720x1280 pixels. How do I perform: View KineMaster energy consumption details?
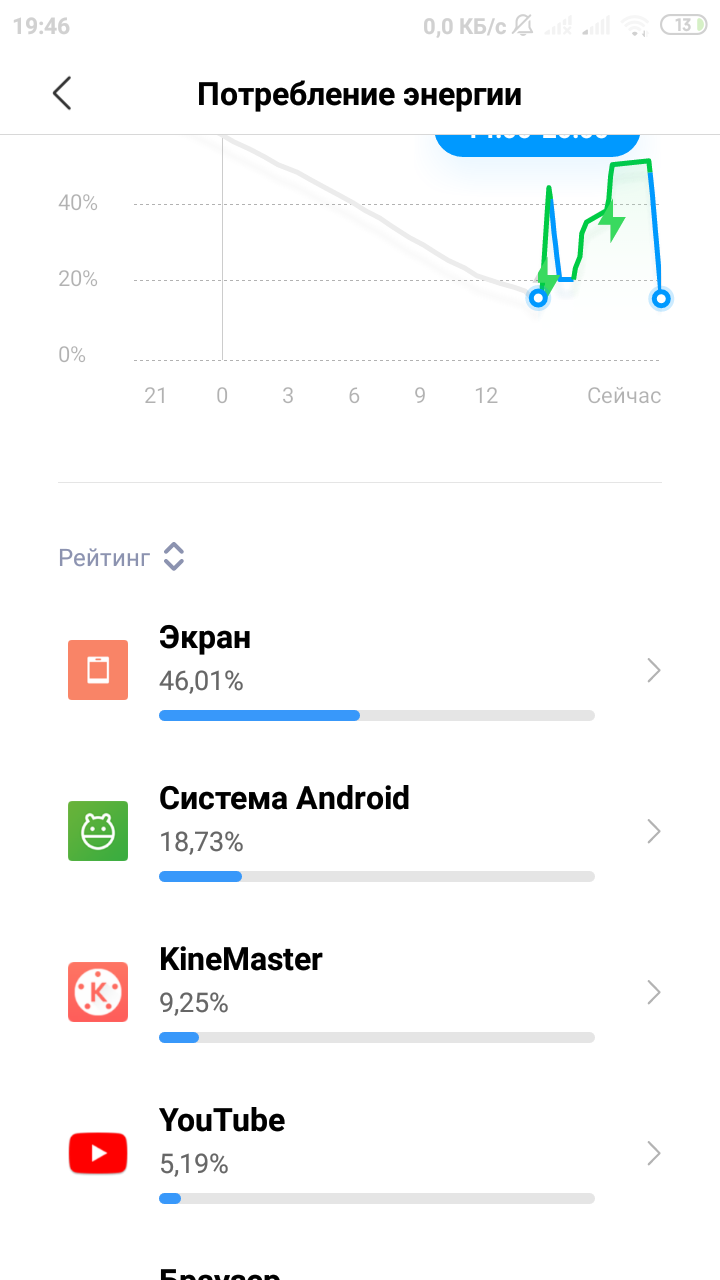click(x=360, y=992)
